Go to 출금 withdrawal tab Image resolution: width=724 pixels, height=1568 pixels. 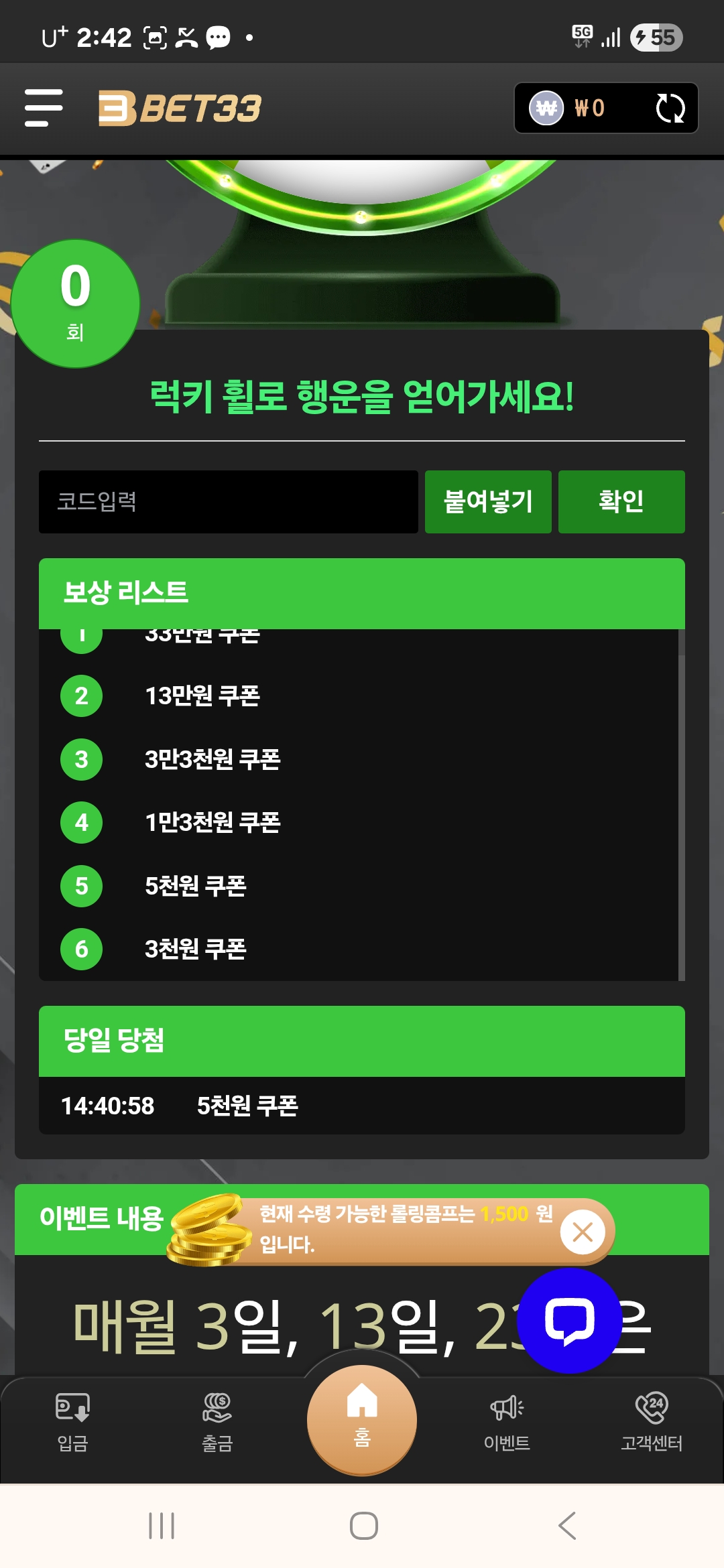[x=217, y=1421]
